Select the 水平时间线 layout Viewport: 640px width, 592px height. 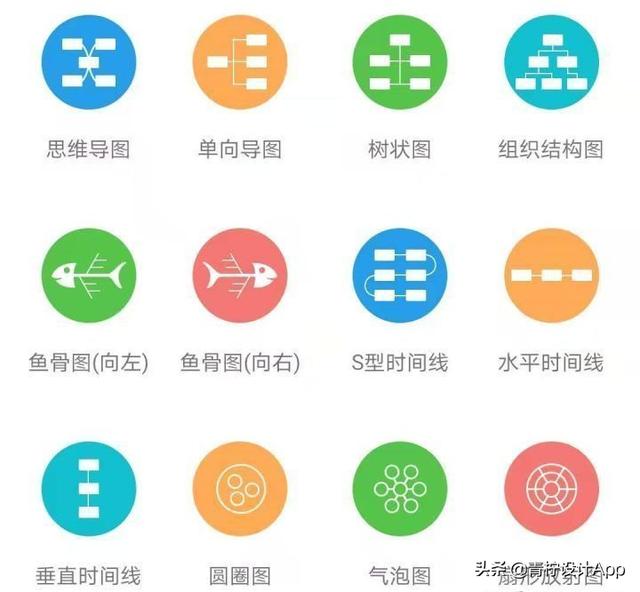(551, 275)
